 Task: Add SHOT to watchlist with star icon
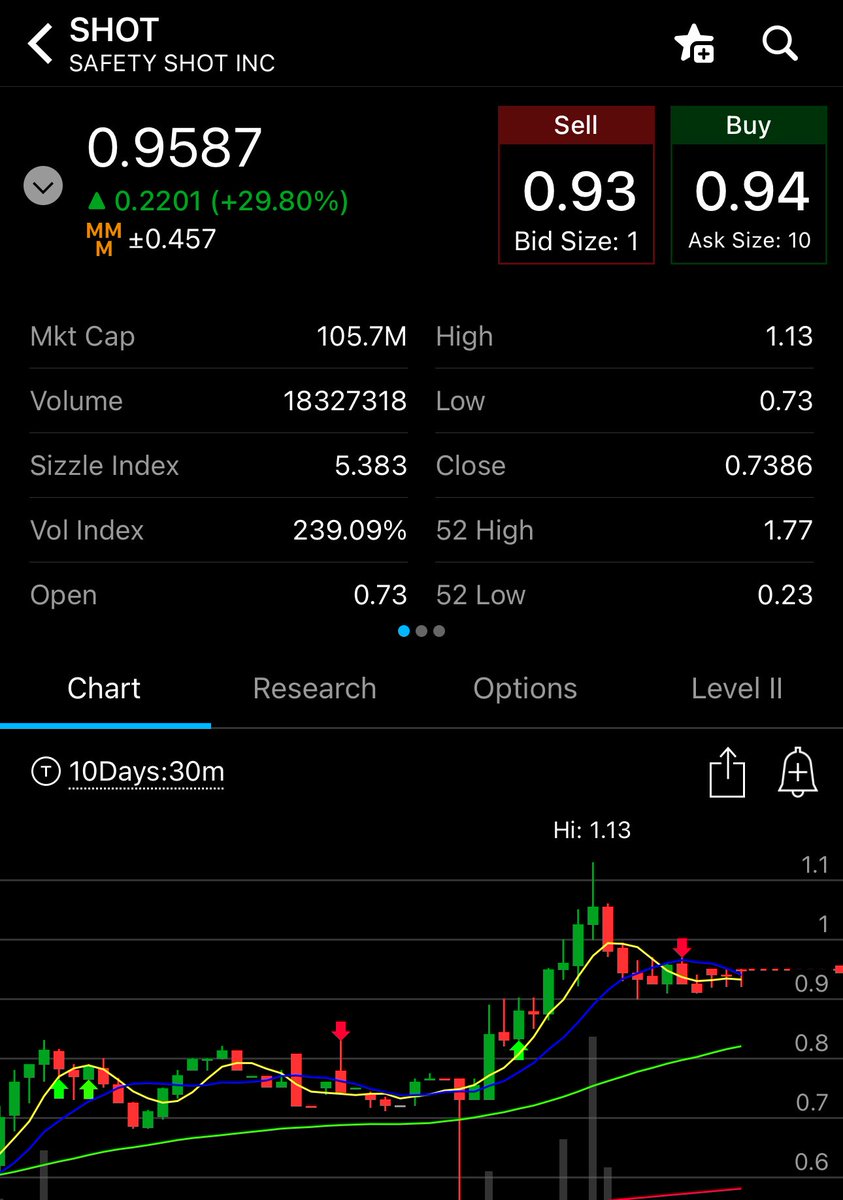tap(694, 44)
